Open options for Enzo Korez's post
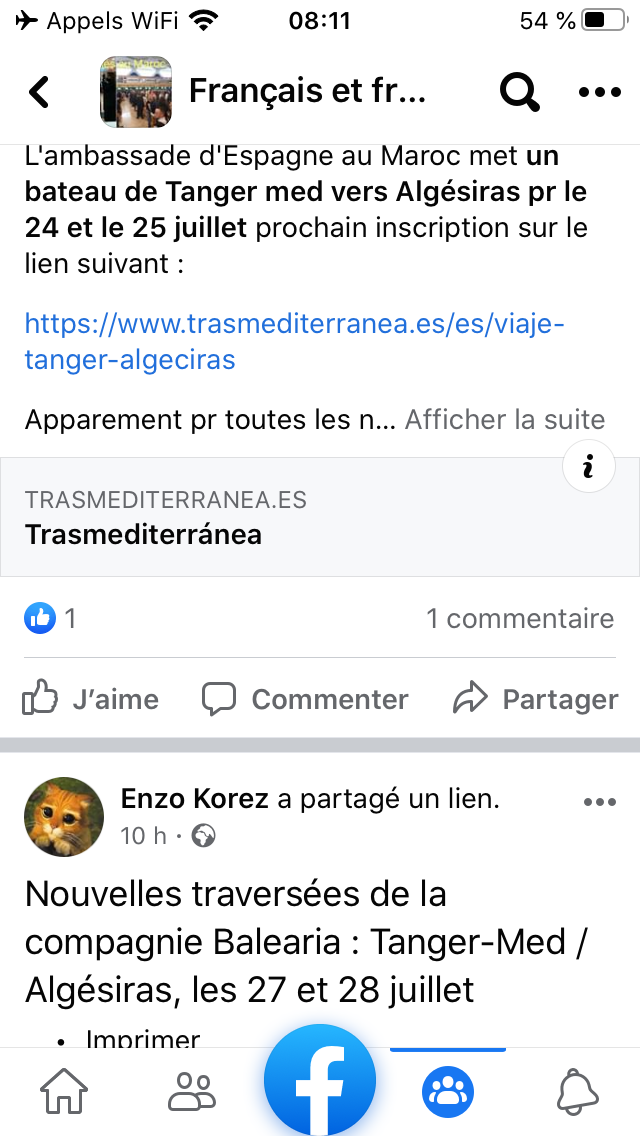 pos(599,802)
